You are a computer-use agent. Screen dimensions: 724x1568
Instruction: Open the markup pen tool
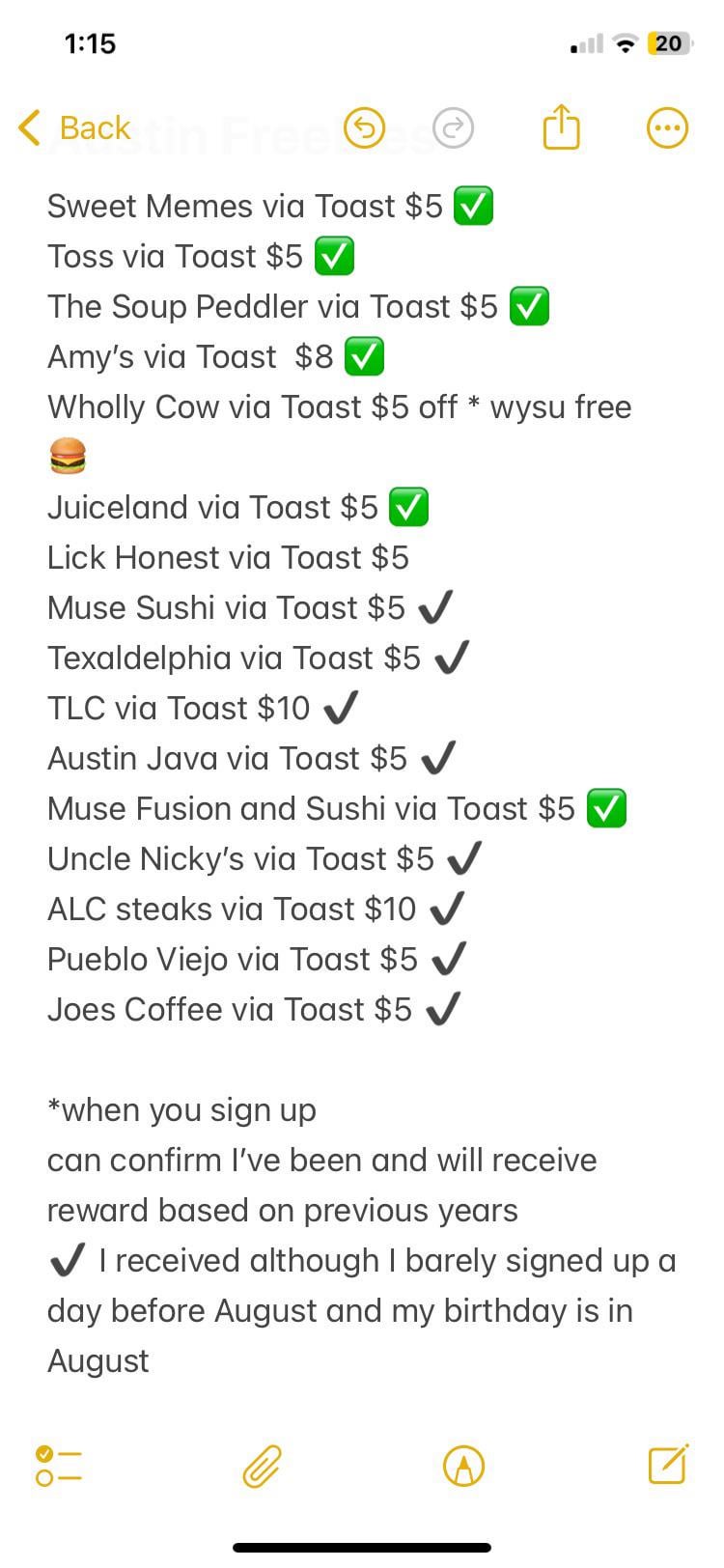pos(463,1466)
